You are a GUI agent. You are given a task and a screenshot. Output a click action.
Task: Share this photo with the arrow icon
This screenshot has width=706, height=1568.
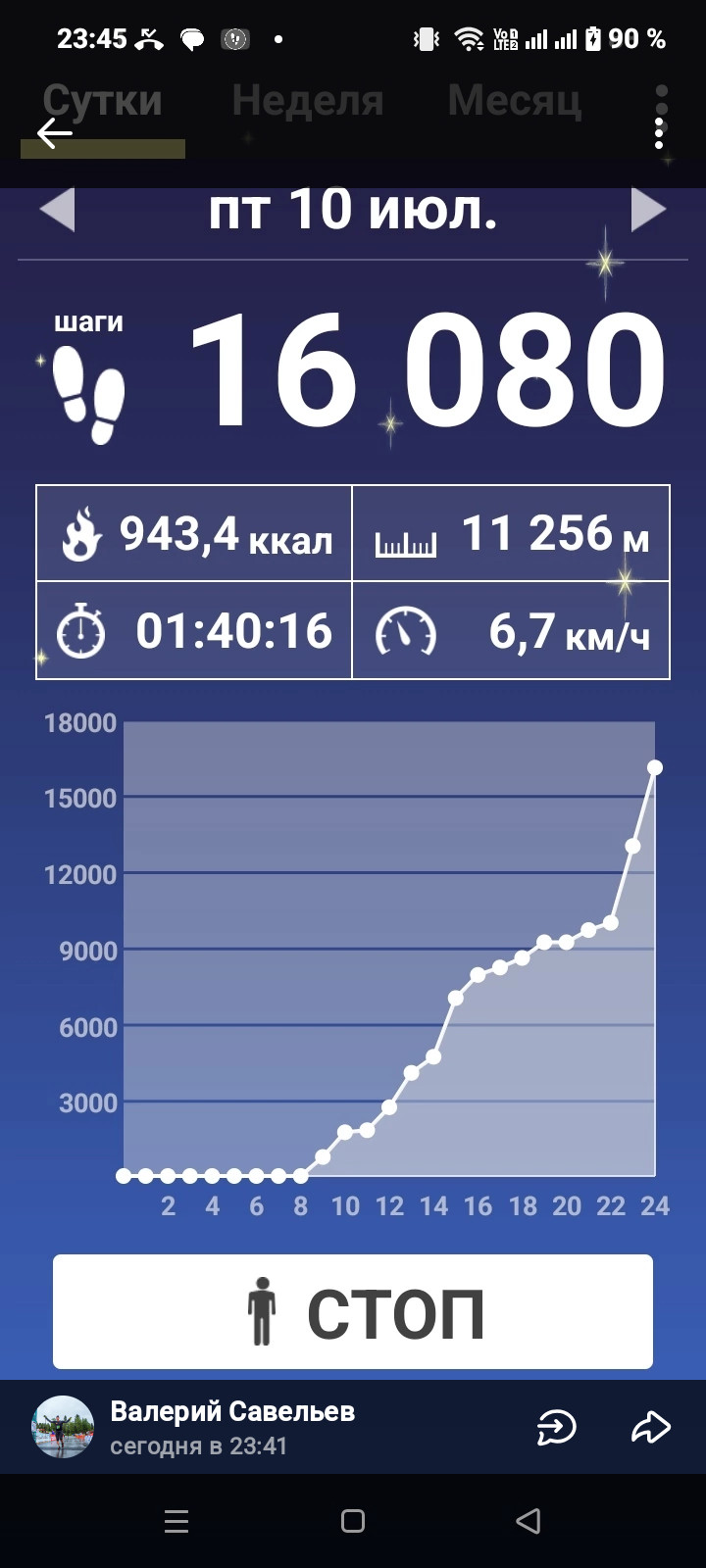pyautogui.click(x=650, y=1428)
